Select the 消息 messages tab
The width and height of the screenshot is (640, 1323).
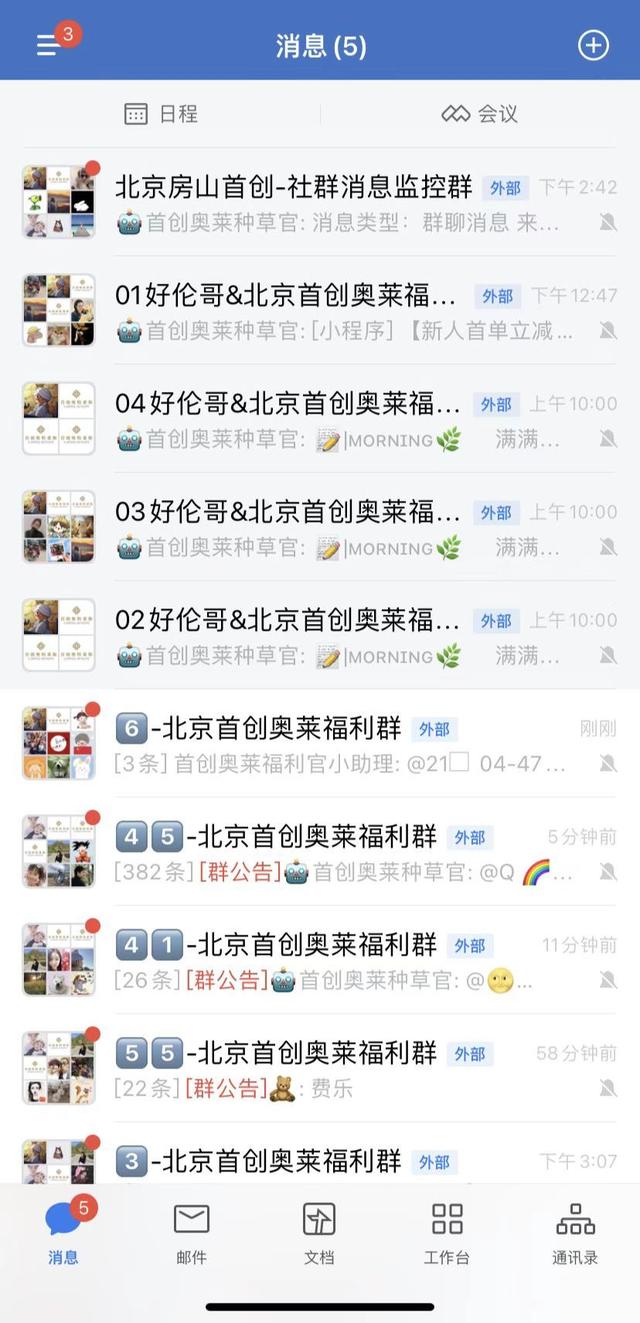coord(63,1234)
